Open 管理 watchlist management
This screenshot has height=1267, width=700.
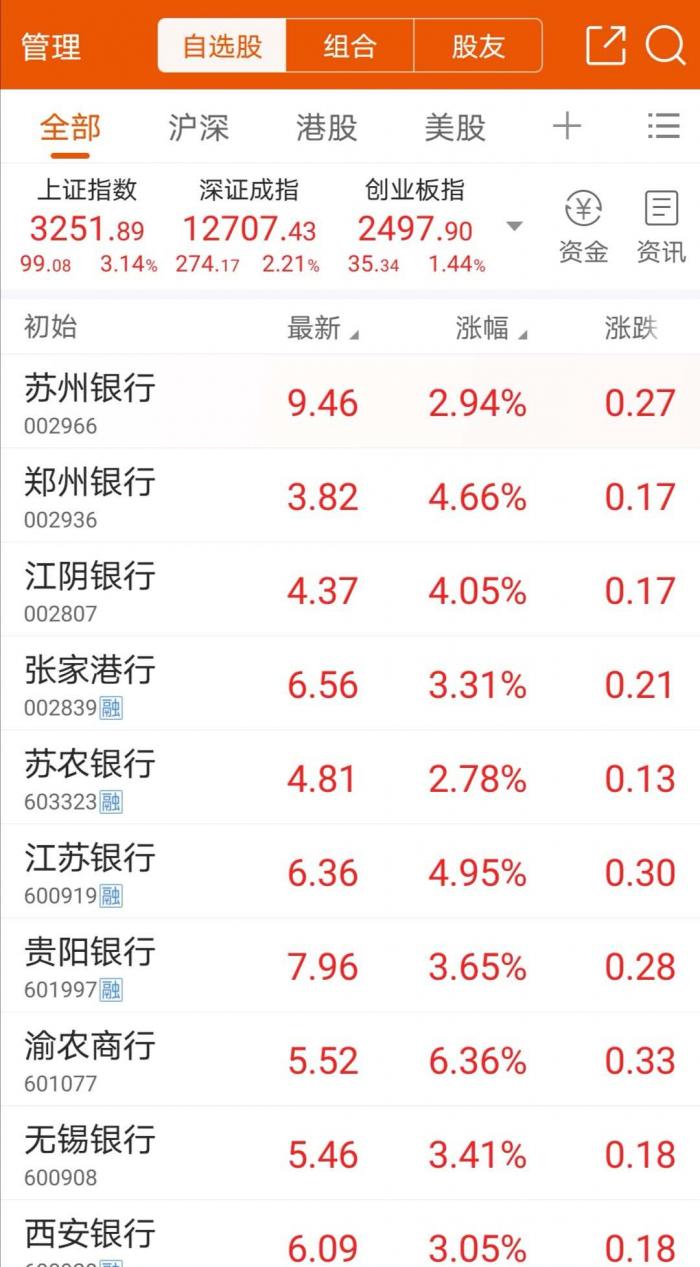click(51, 47)
